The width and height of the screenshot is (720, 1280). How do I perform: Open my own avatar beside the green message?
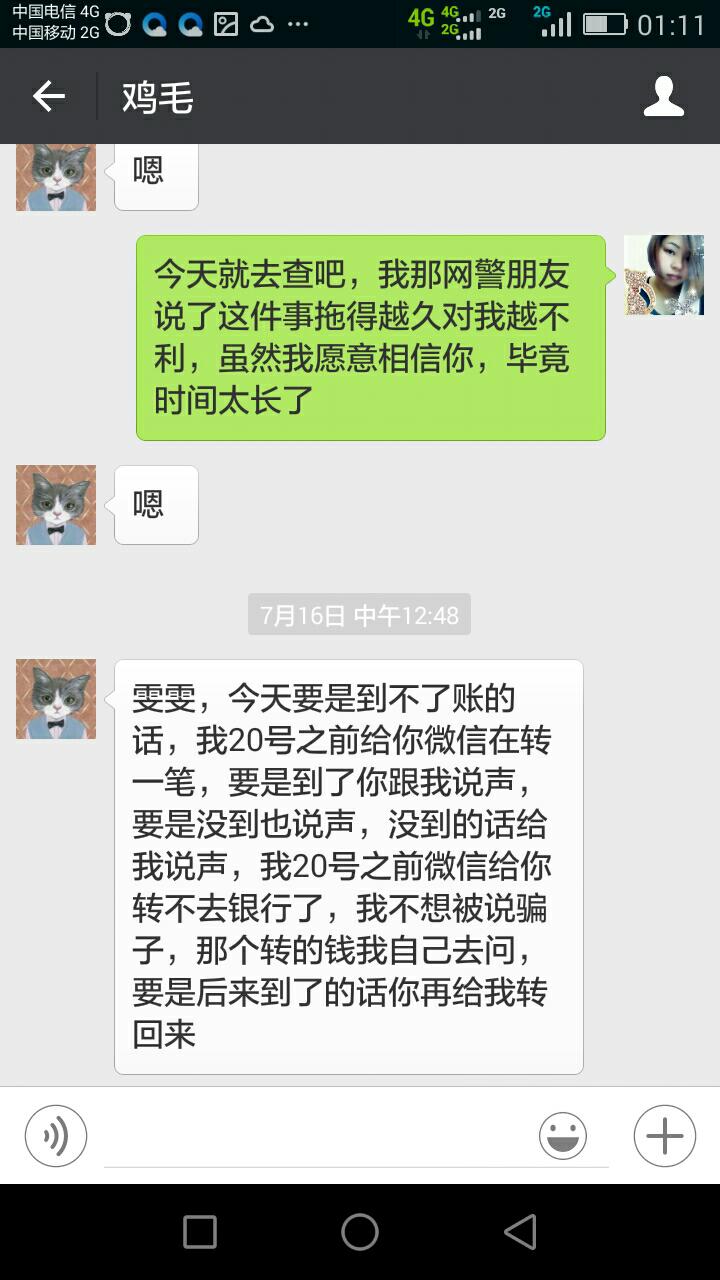(x=664, y=275)
